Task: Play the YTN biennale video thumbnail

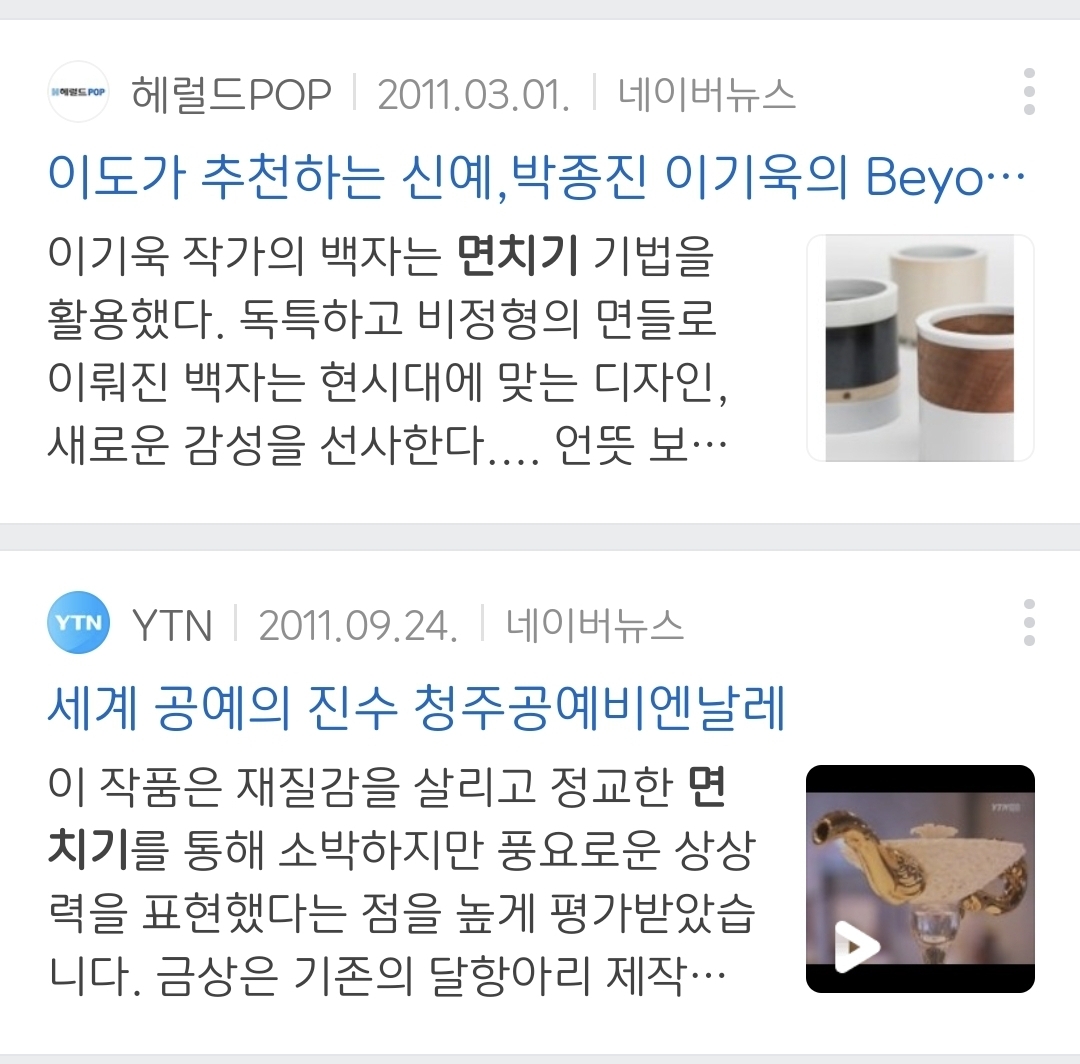Action: click(x=920, y=878)
